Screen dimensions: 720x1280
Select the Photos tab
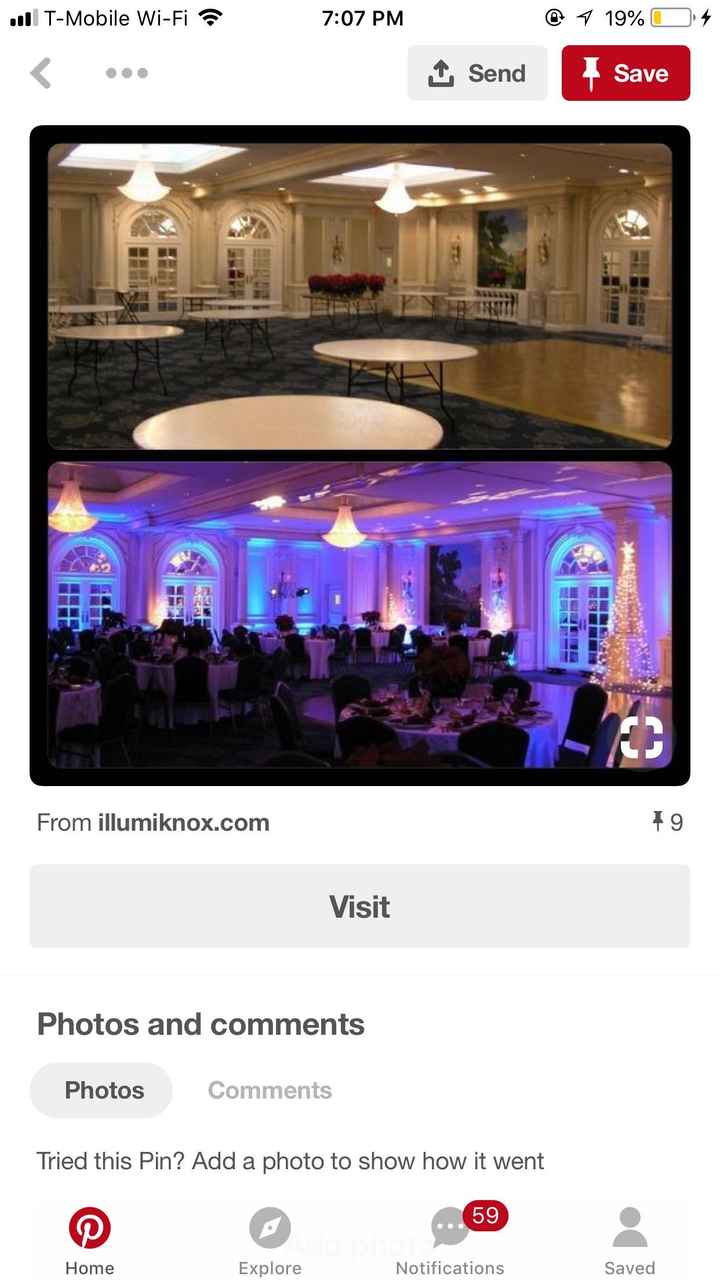(102, 1090)
